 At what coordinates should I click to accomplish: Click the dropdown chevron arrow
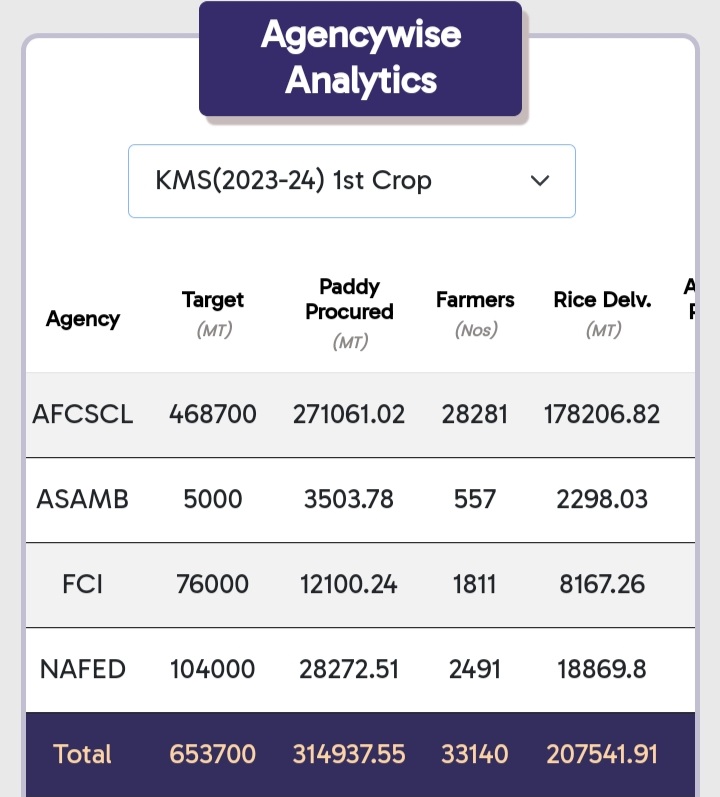point(540,181)
